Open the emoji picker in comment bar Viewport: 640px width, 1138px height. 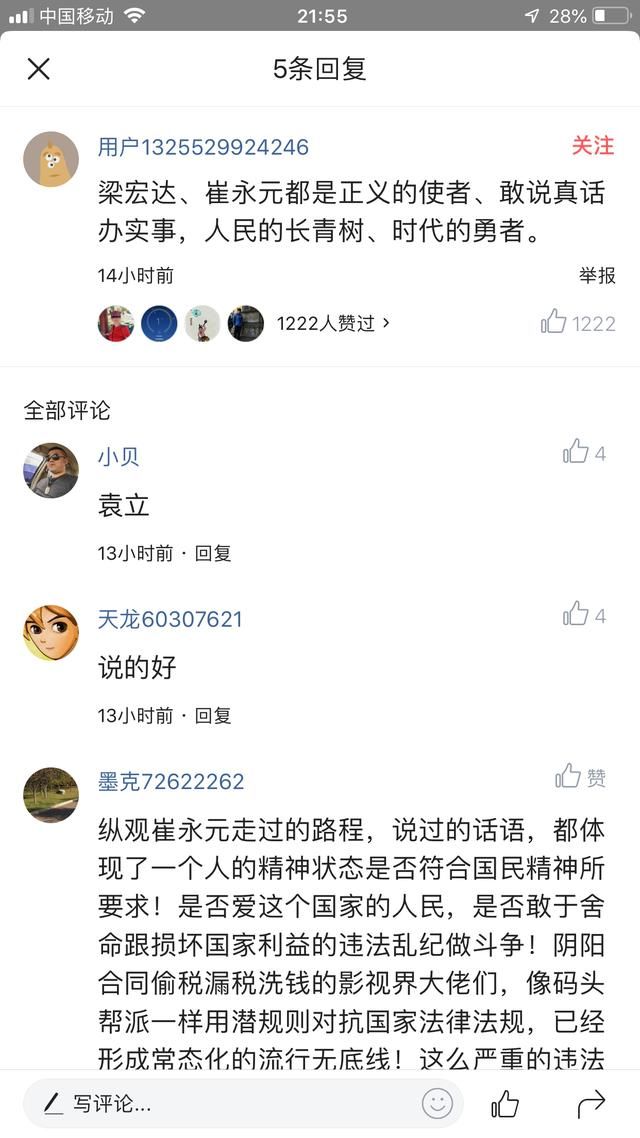(x=437, y=1103)
